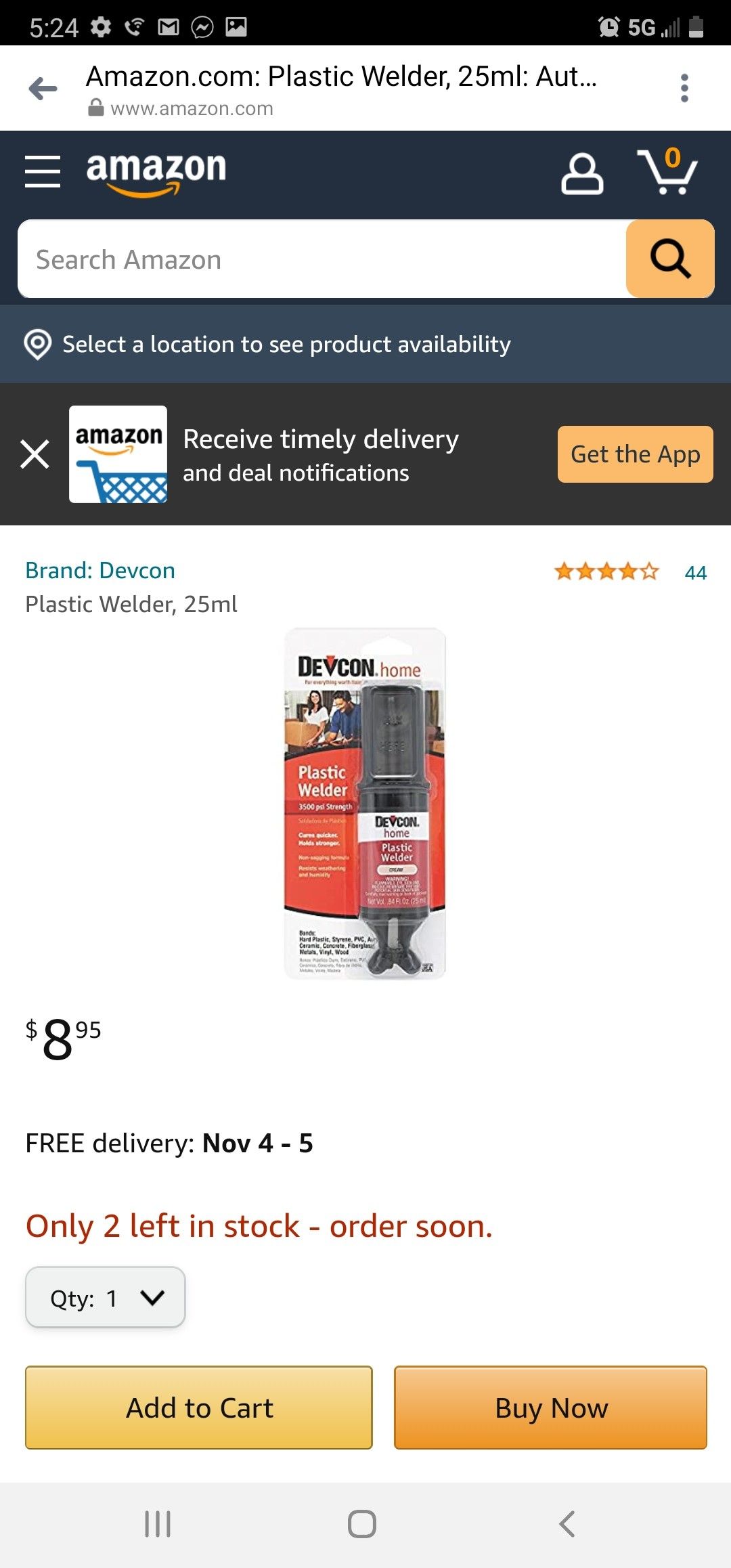This screenshot has height=1568, width=731.
Task: Expand the Qty dropdown
Action: (106, 1298)
